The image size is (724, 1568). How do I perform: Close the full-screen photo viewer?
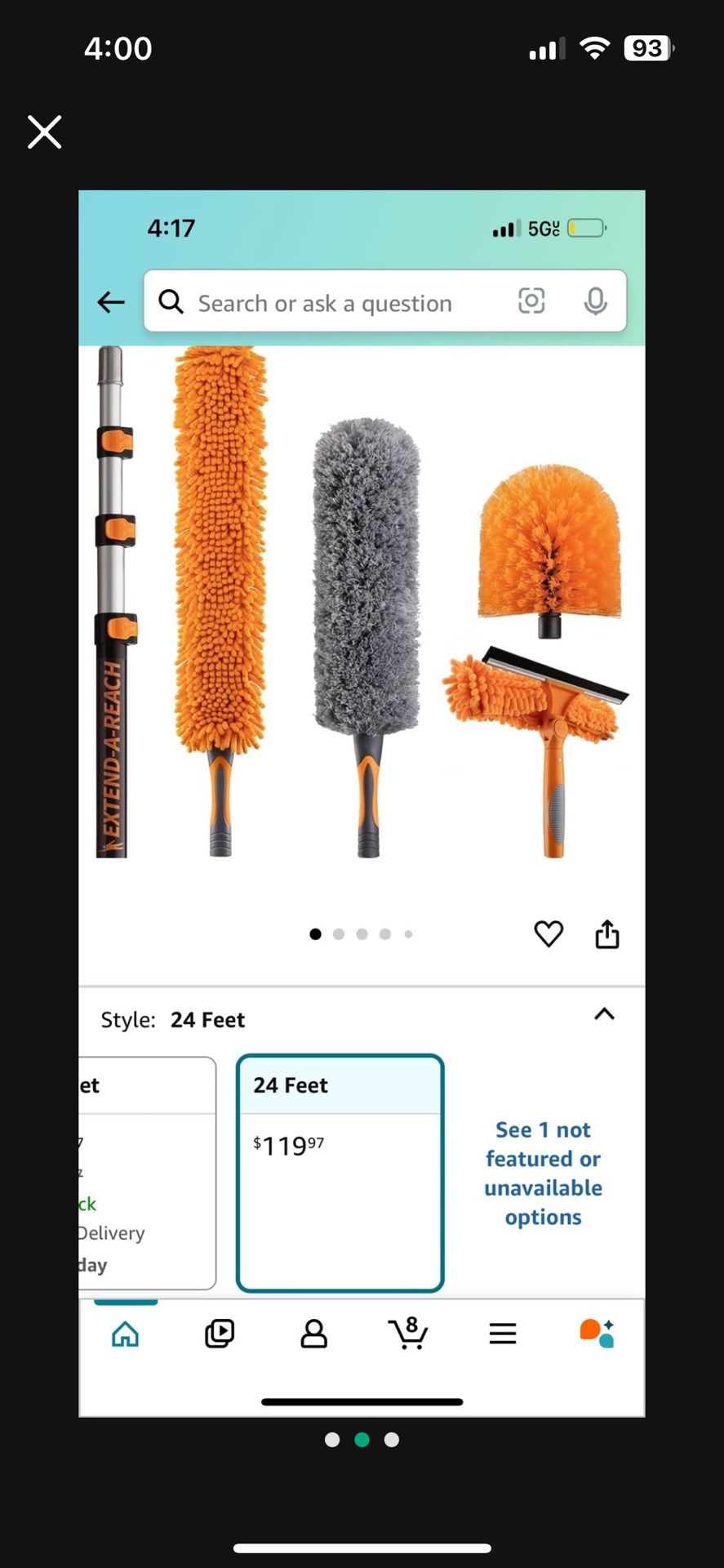44,131
